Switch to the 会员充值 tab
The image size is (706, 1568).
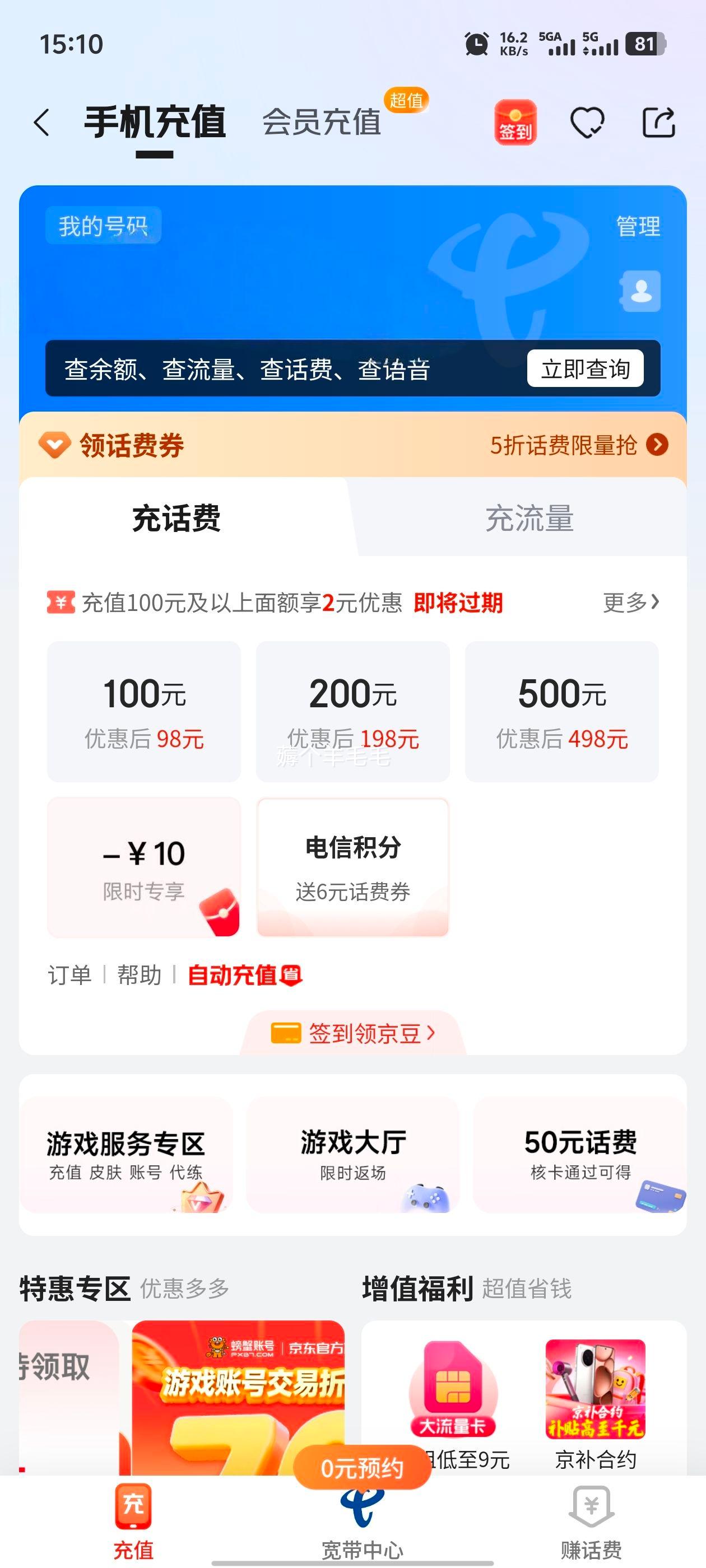(x=322, y=122)
